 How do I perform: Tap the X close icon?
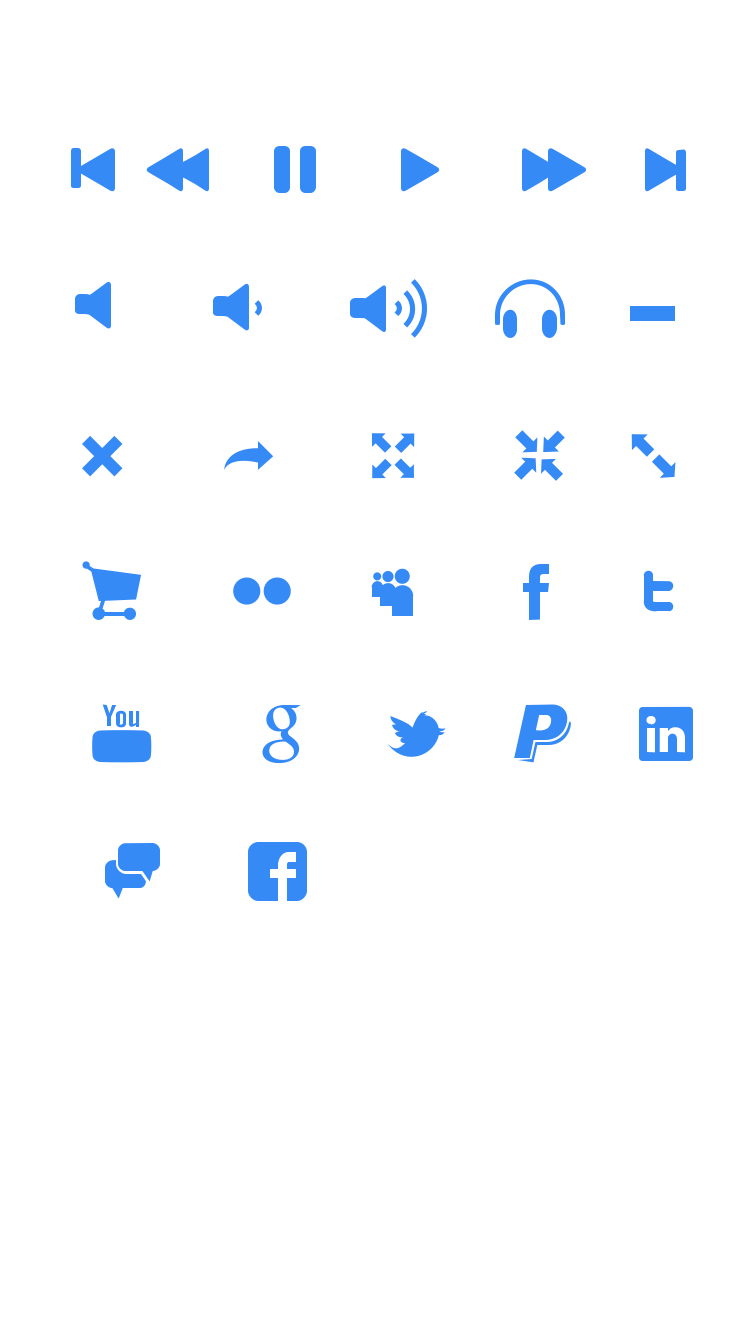coord(102,456)
